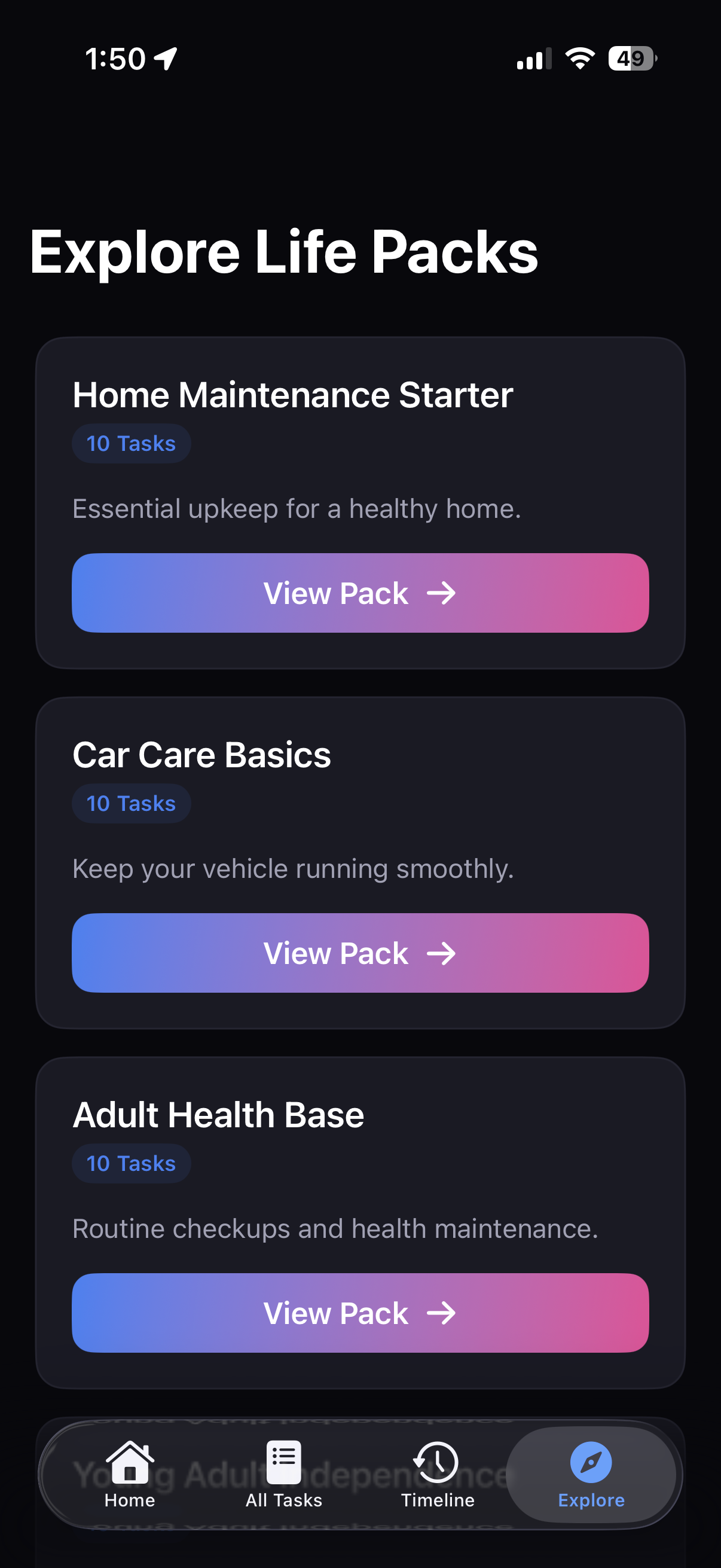View Pack for Car Care Basics
This screenshot has height=1568, width=721.
pos(360,953)
